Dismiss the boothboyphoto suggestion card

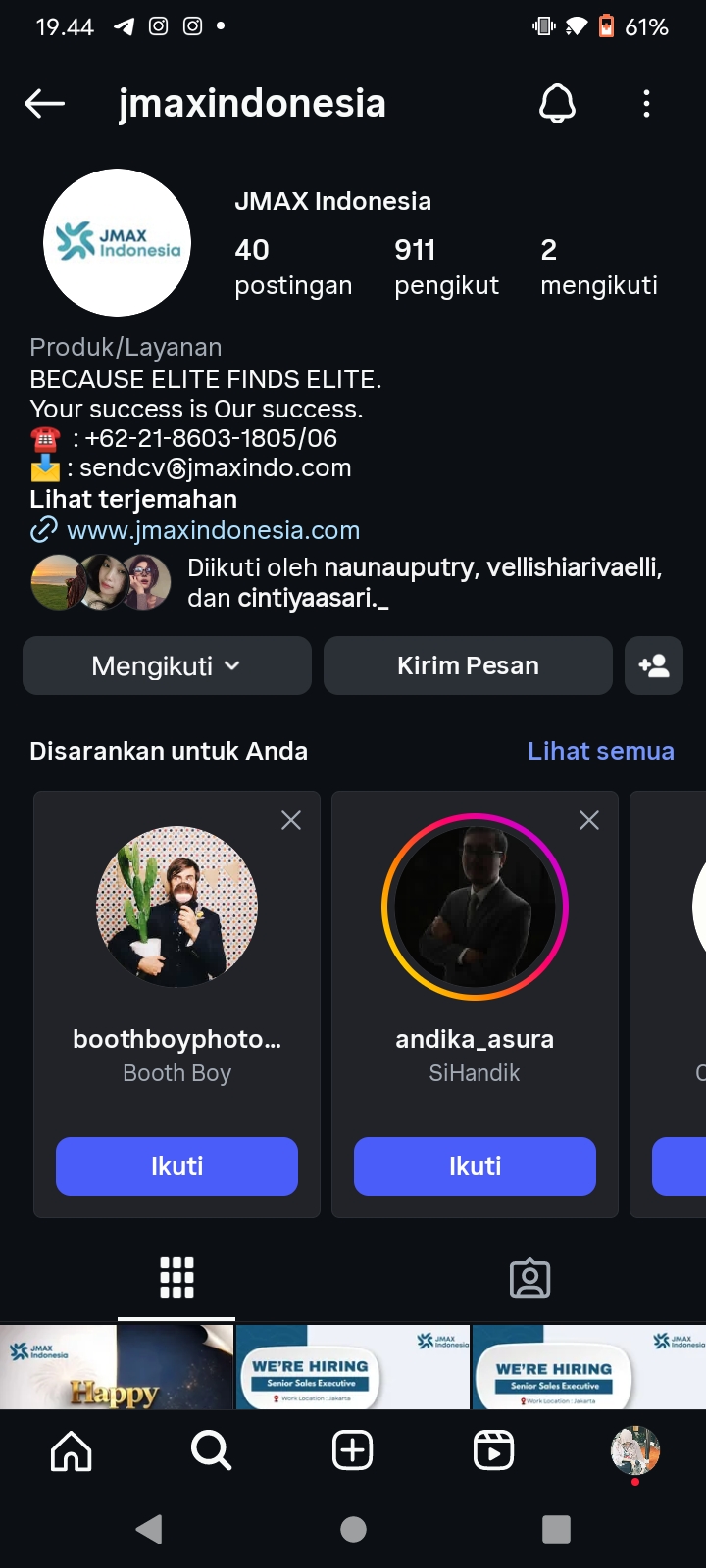point(291,820)
